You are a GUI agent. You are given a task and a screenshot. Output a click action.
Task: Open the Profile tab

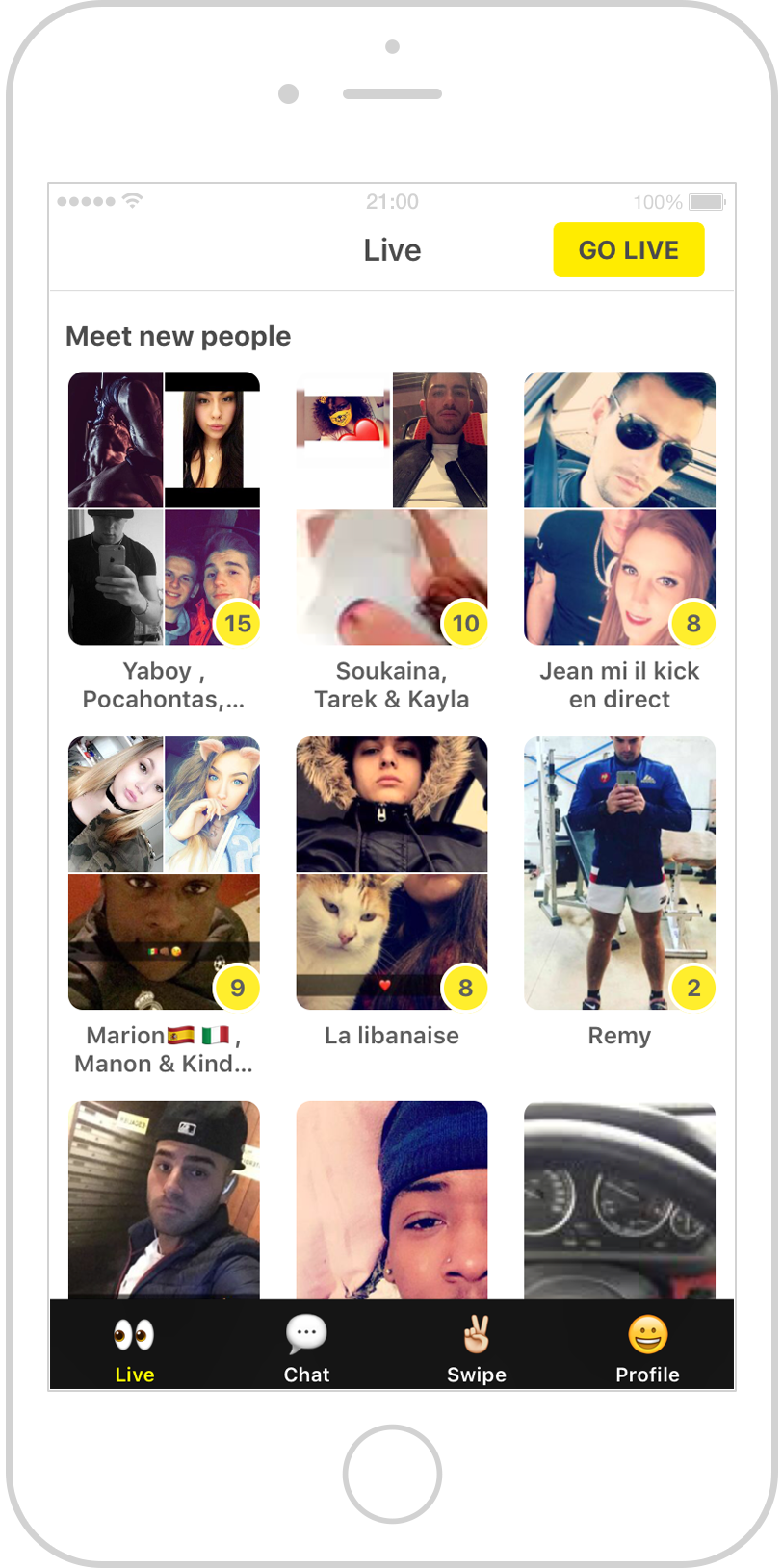[x=647, y=1347]
